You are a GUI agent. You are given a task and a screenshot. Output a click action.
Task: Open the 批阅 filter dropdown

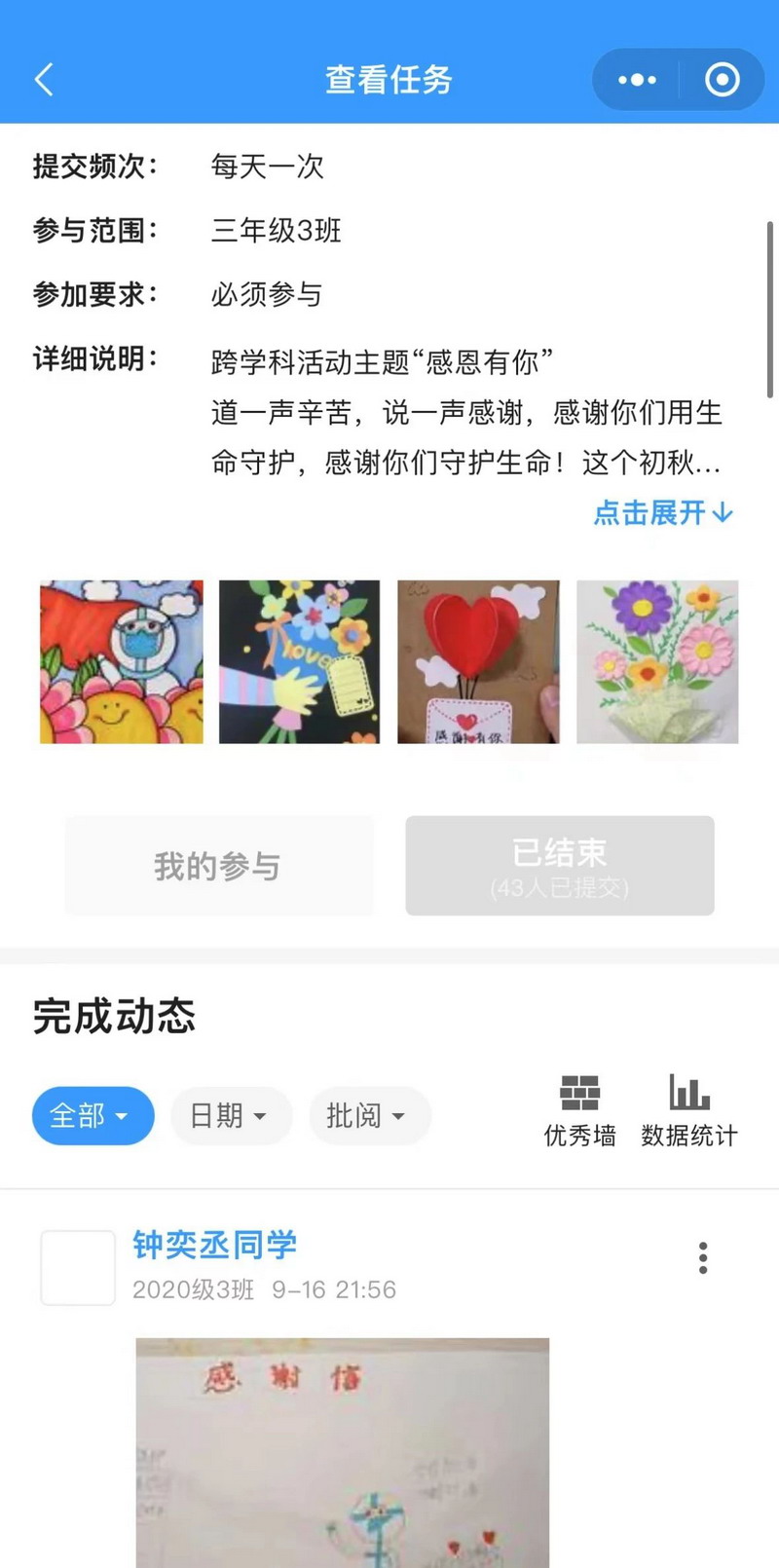[x=369, y=1116]
